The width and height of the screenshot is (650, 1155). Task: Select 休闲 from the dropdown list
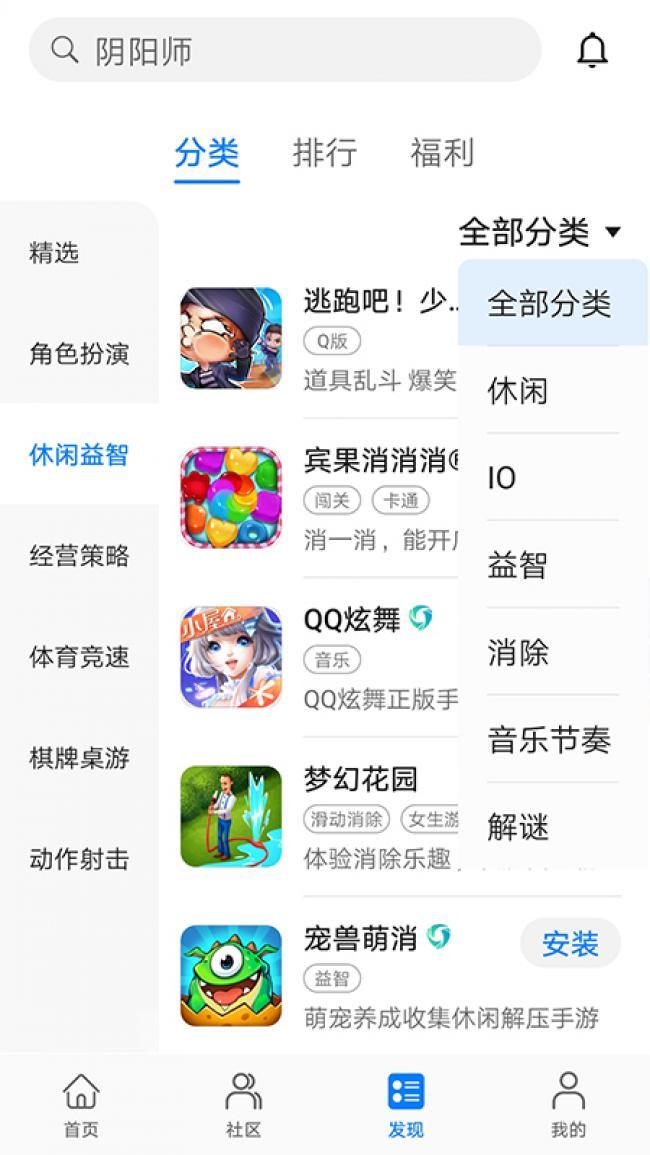coord(518,391)
